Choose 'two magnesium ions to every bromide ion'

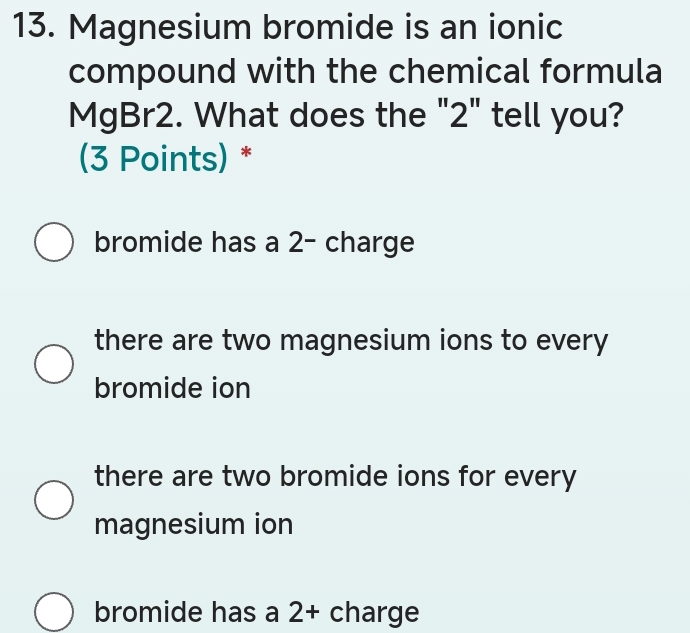tap(54, 365)
